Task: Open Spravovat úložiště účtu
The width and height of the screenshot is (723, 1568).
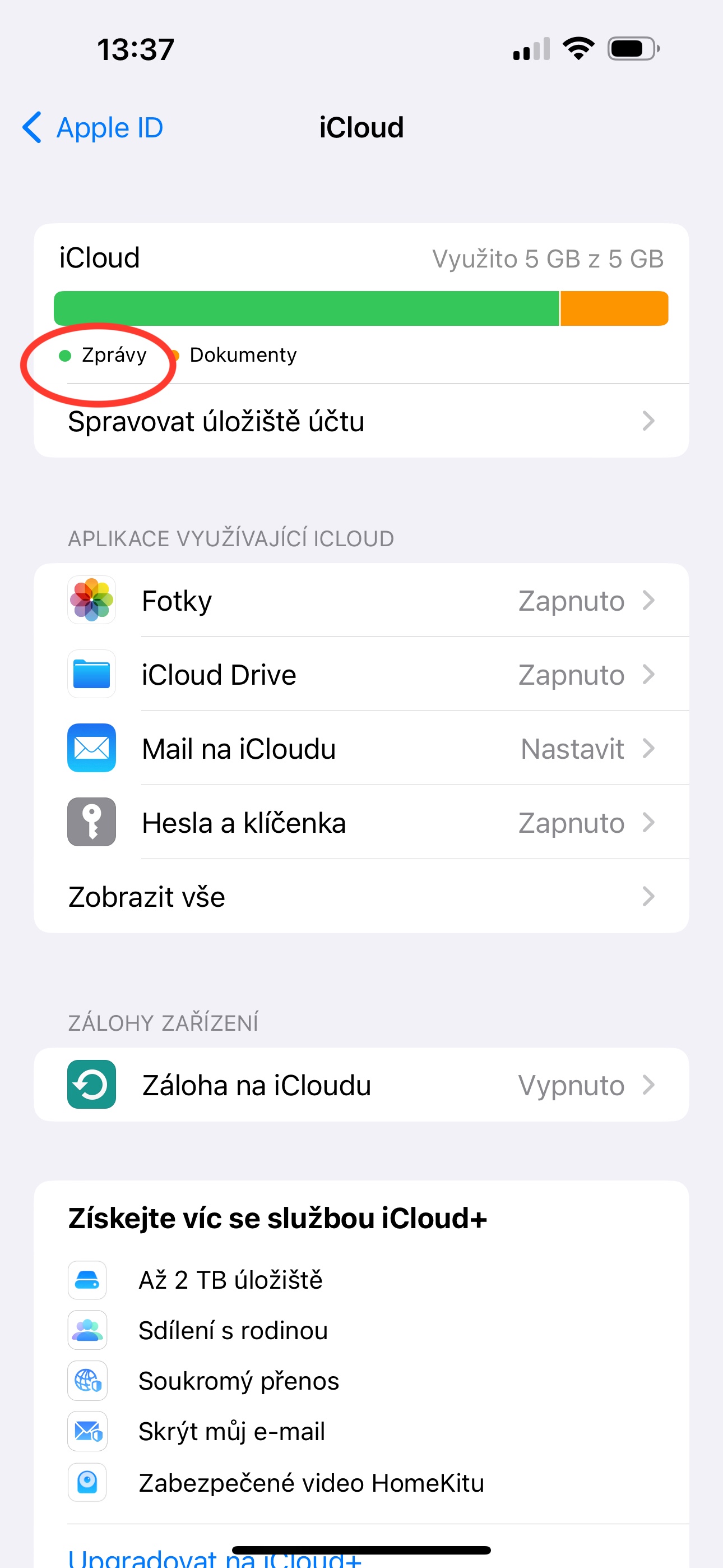Action: (x=360, y=421)
